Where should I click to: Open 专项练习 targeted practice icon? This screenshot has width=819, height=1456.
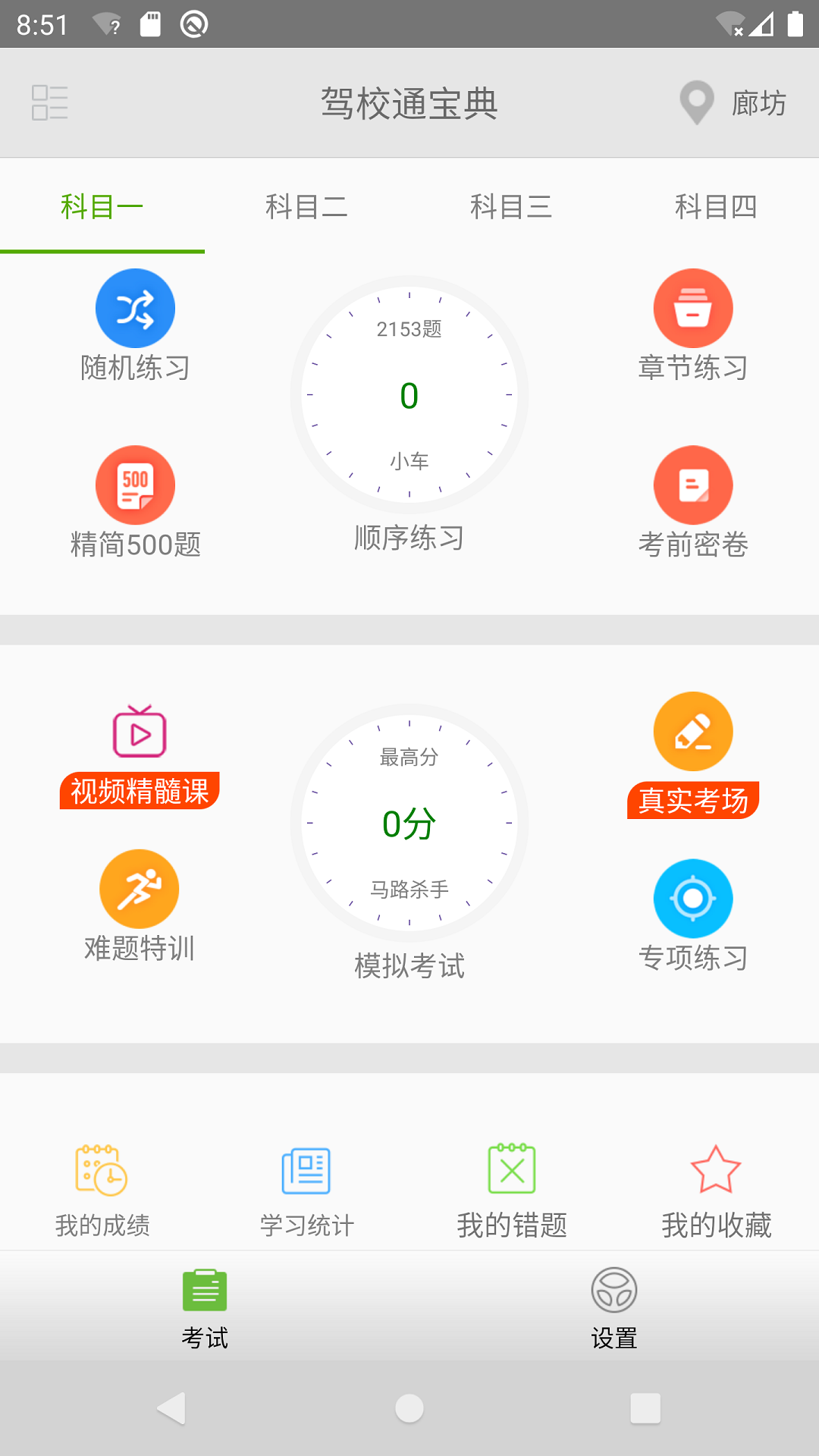click(x=692, y=898)
